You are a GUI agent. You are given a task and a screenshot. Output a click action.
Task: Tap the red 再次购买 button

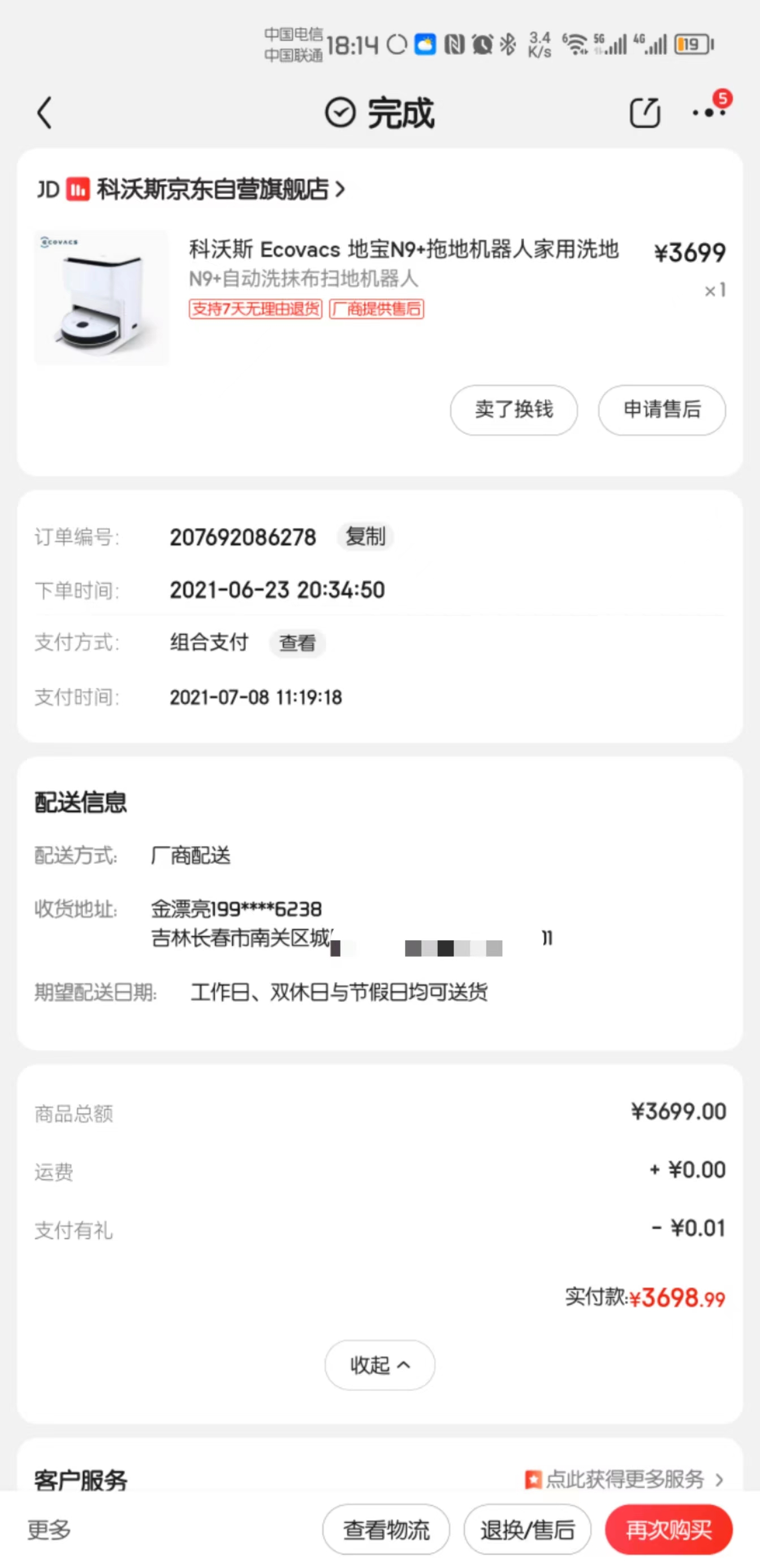click(x=668, y=1529)
